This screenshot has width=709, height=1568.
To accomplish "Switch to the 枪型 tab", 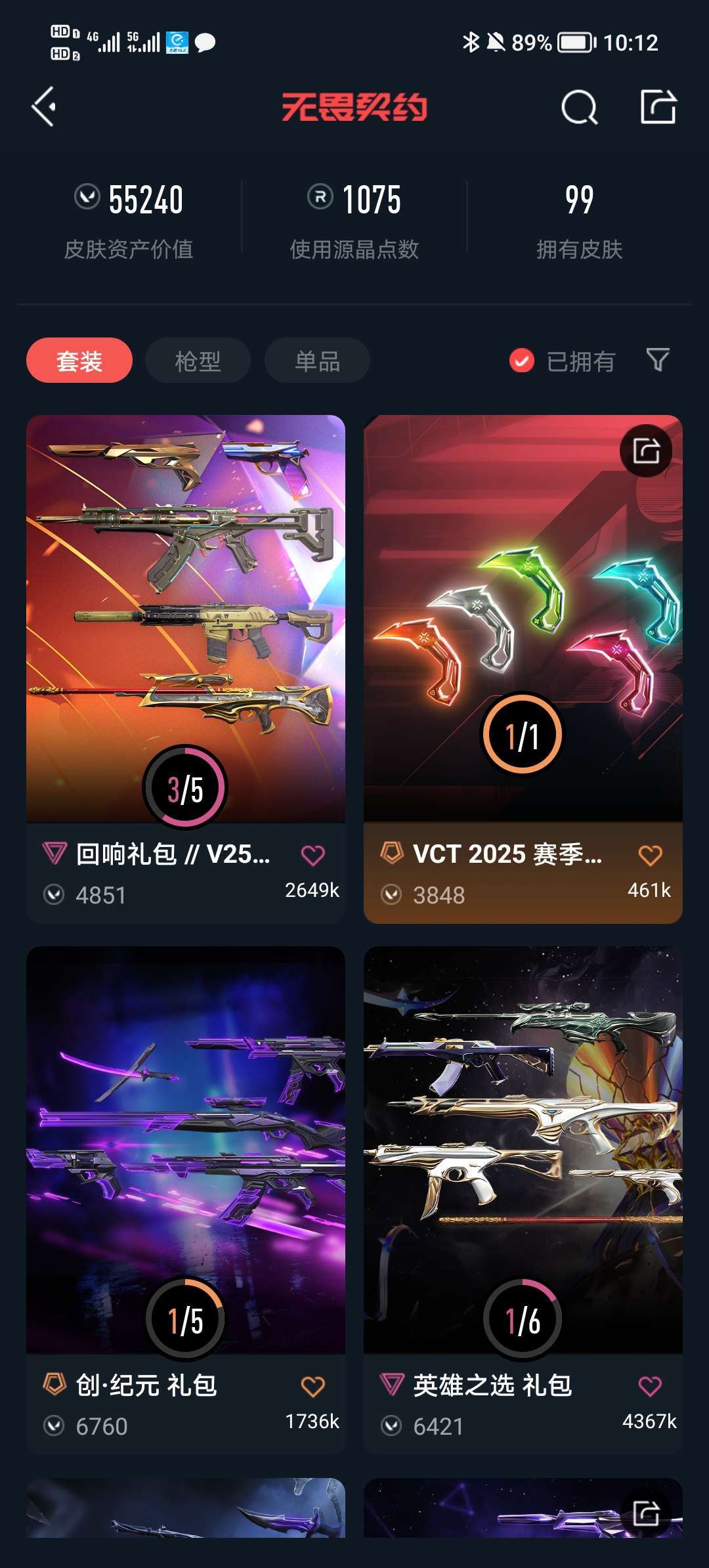I will click(x=198, y=360).
